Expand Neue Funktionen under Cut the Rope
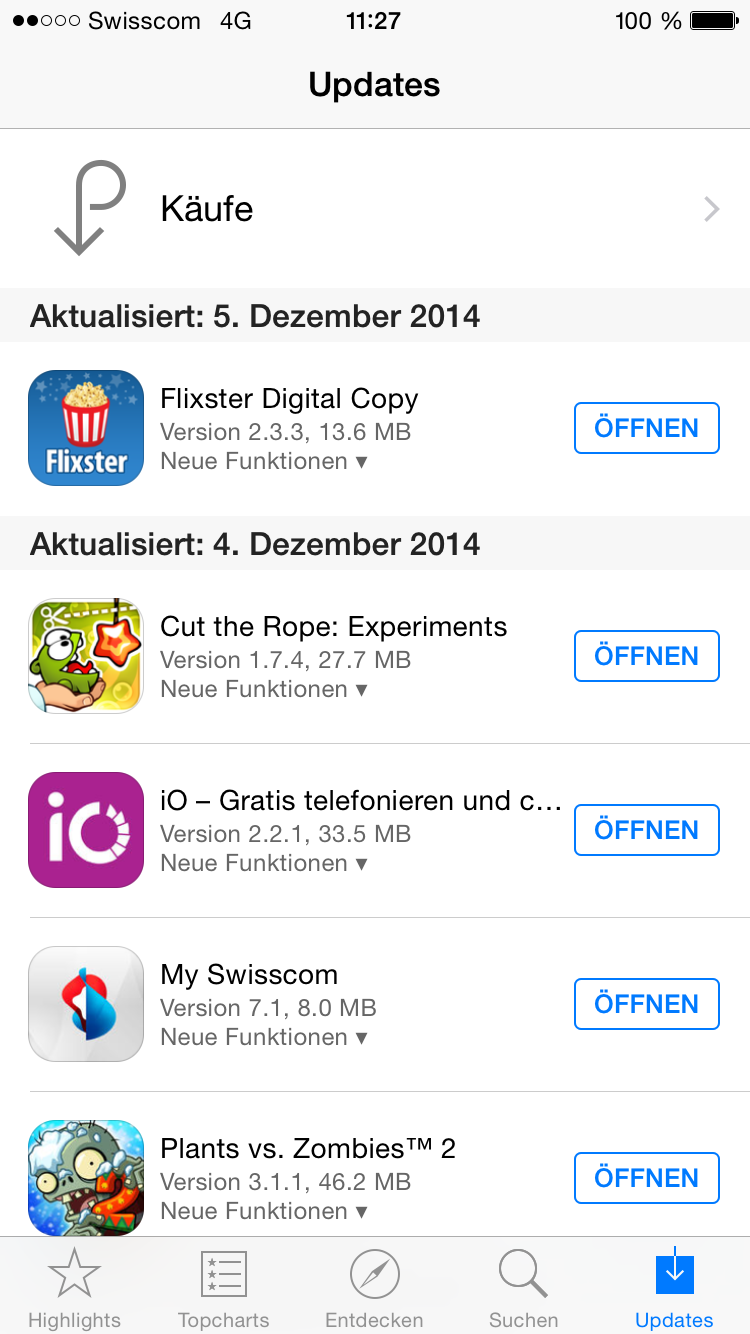This screenshot has width=750, height=1334. click(x=264, y=690)
